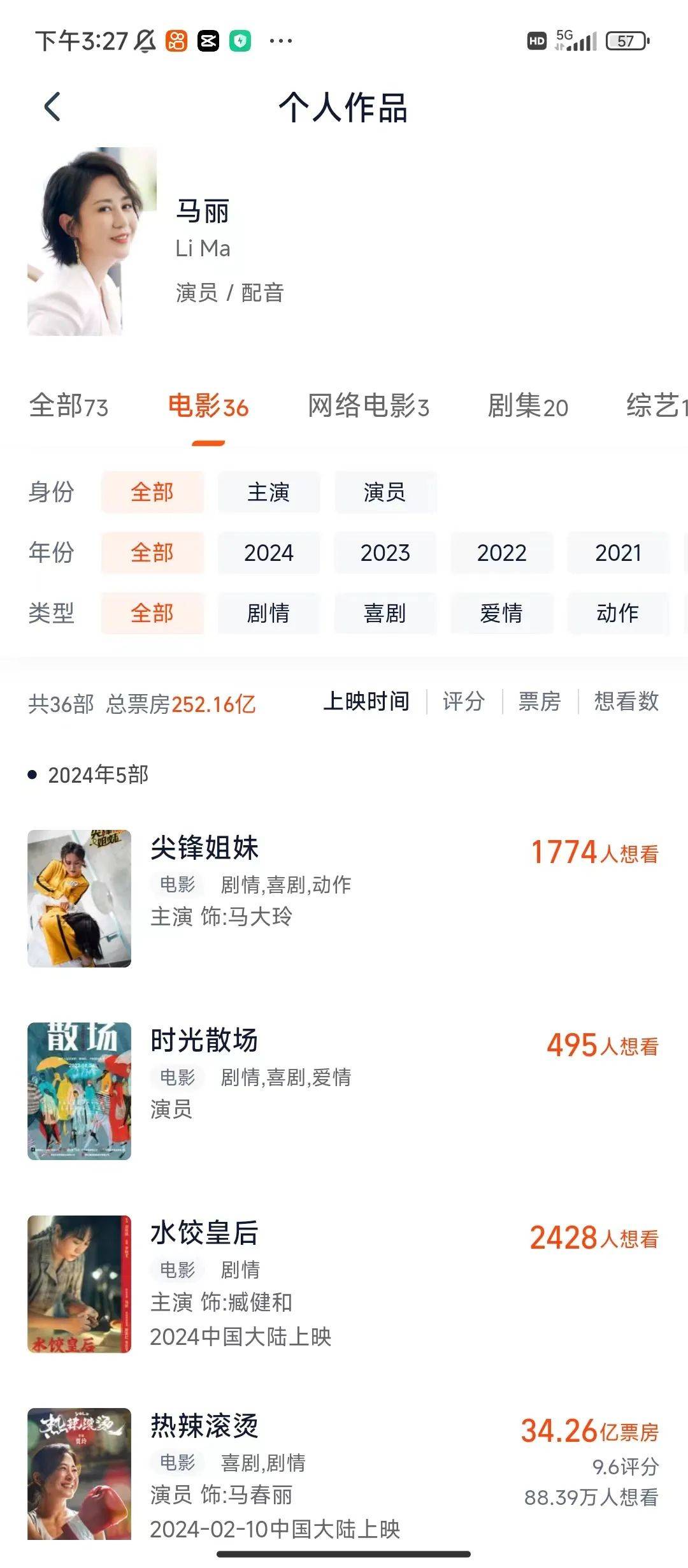The height and width of the screenshot is (1568, 688).
Task: Filter genre by 动作
Action: pos(618,613)
